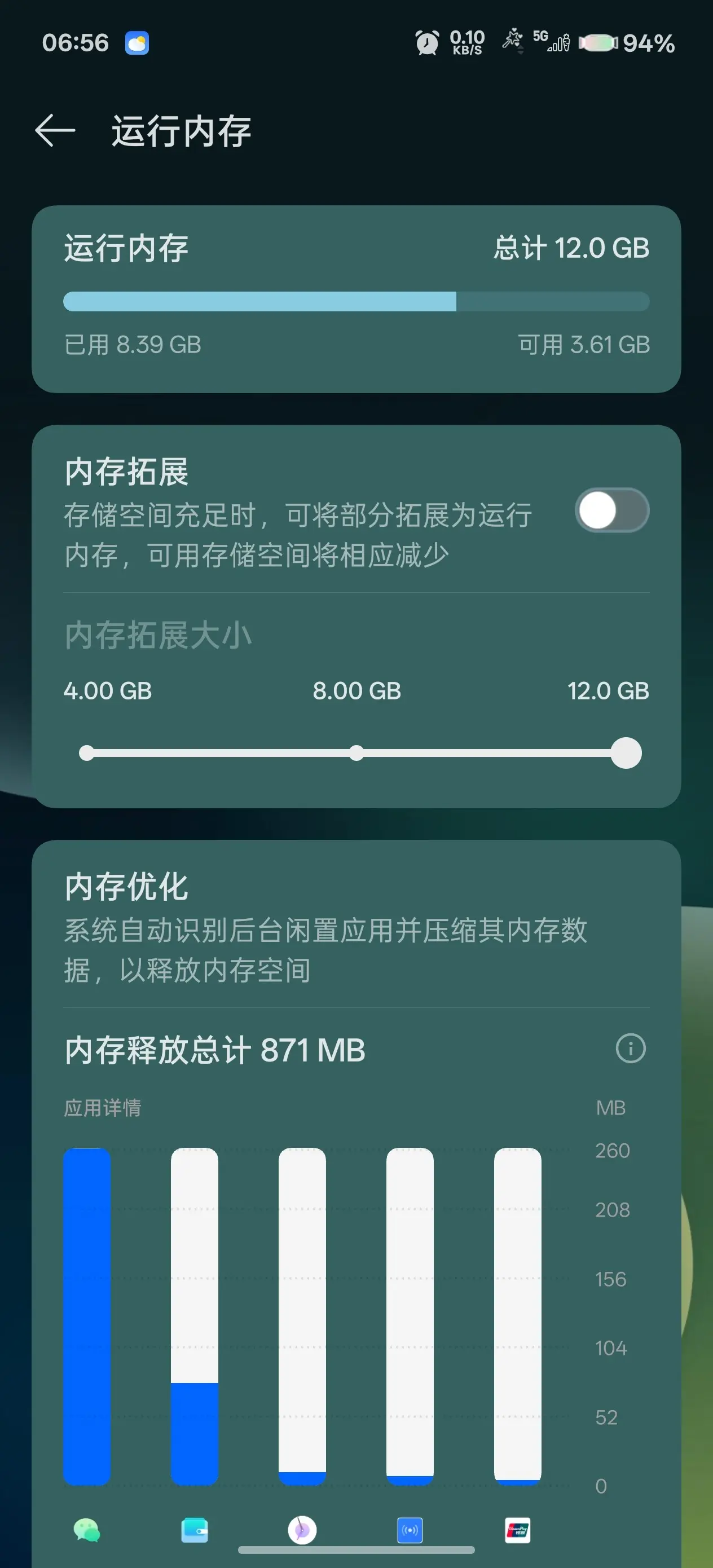Tap the info icon next to 内存释放总计 871 MB
This screenshot has height=1568, width=713.
tap(631, 1049)
